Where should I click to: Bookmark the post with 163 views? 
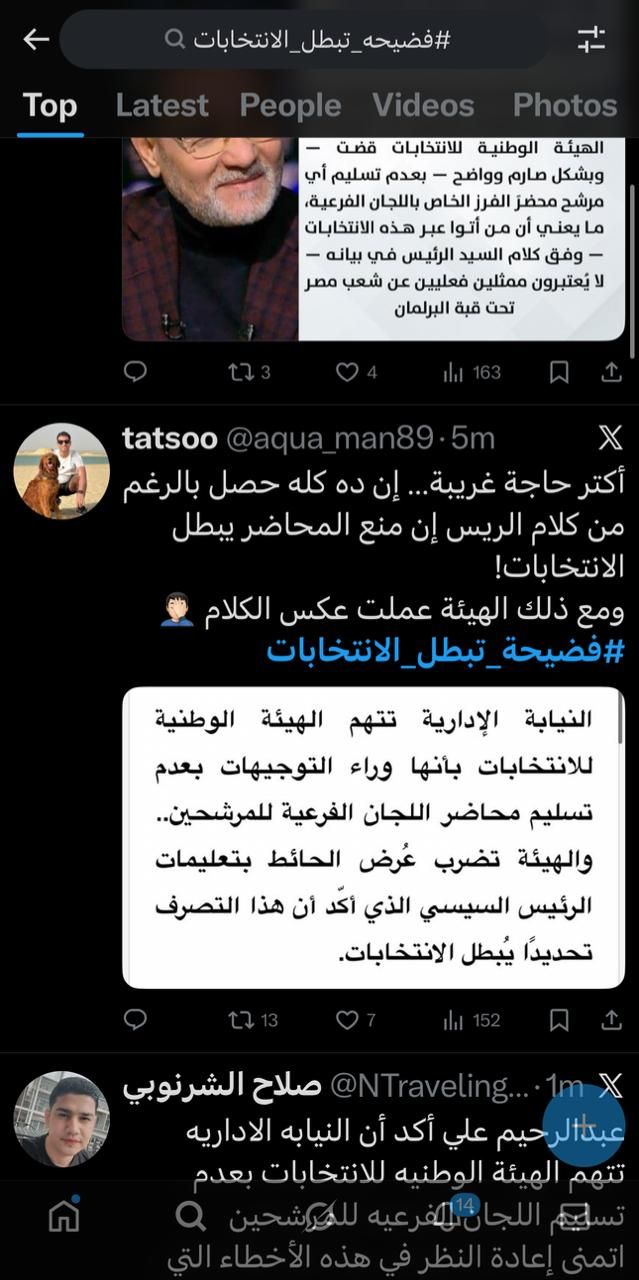[x=560, y=372]
